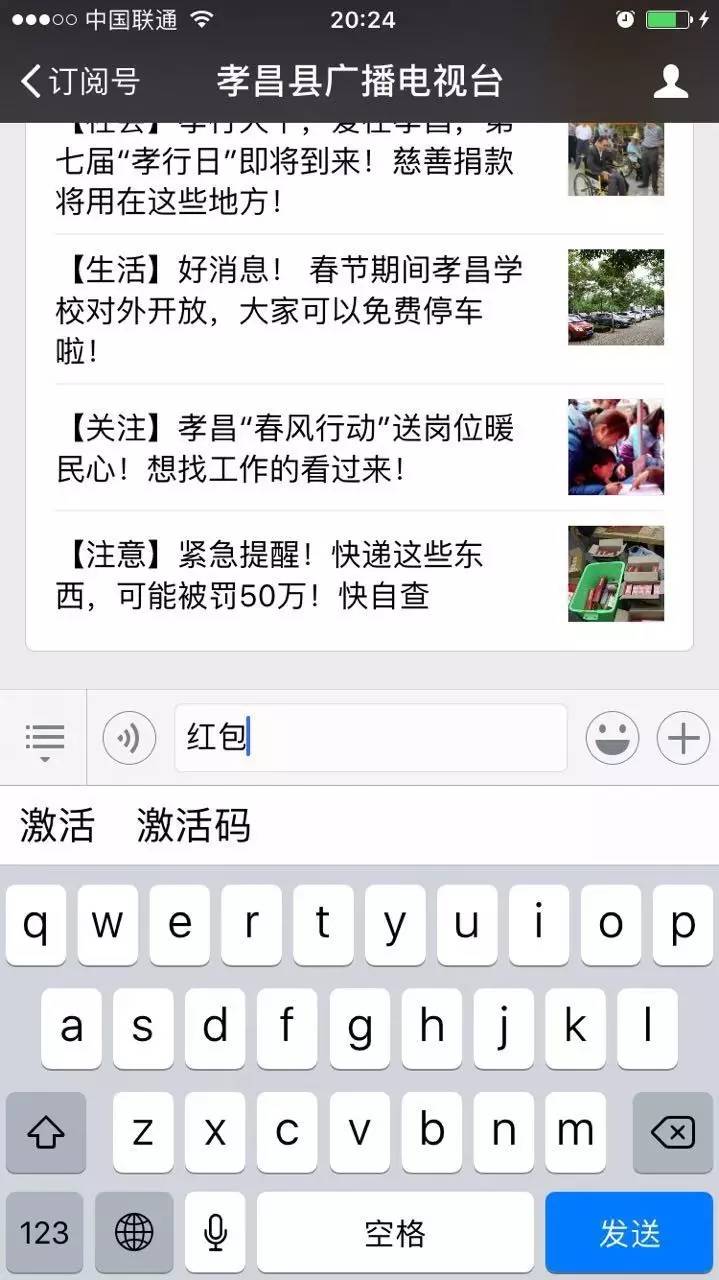
Task: Open the plus attachments panel
Action: coord(682,739)
